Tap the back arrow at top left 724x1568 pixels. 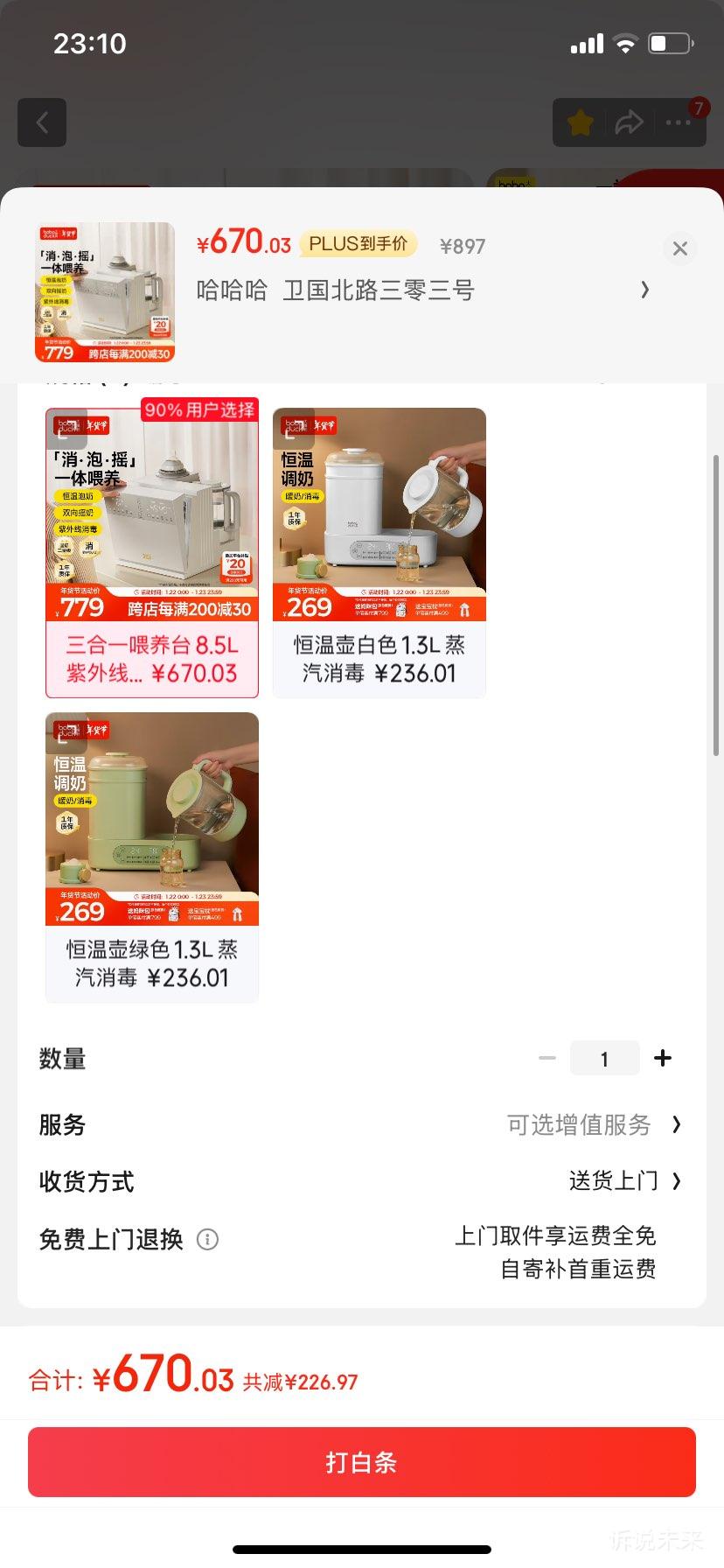click(x=41, y=122)
